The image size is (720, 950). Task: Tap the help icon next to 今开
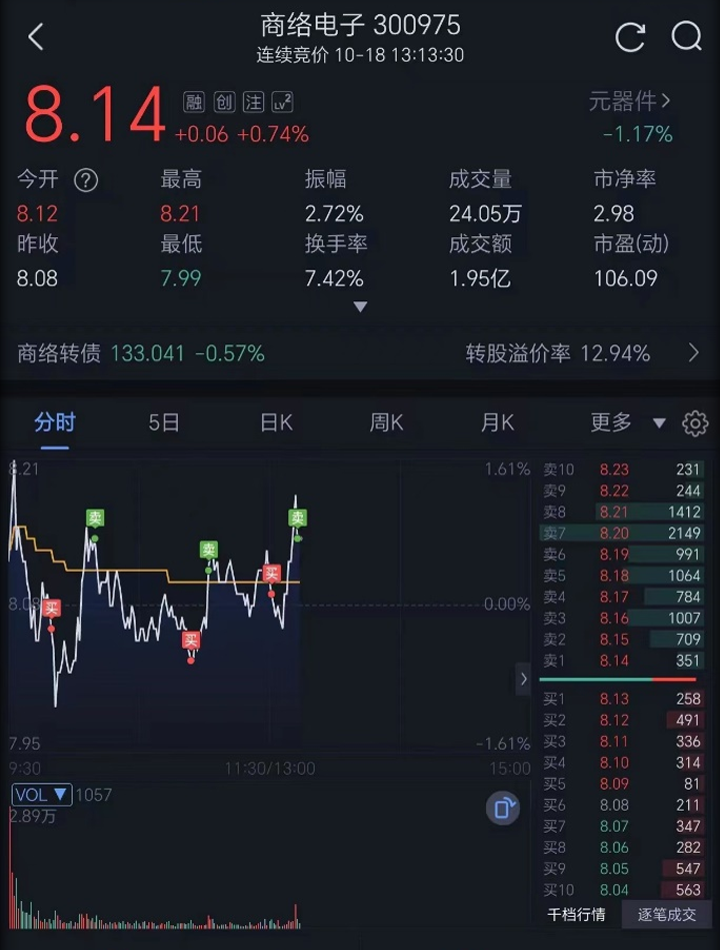click(87, 180)
